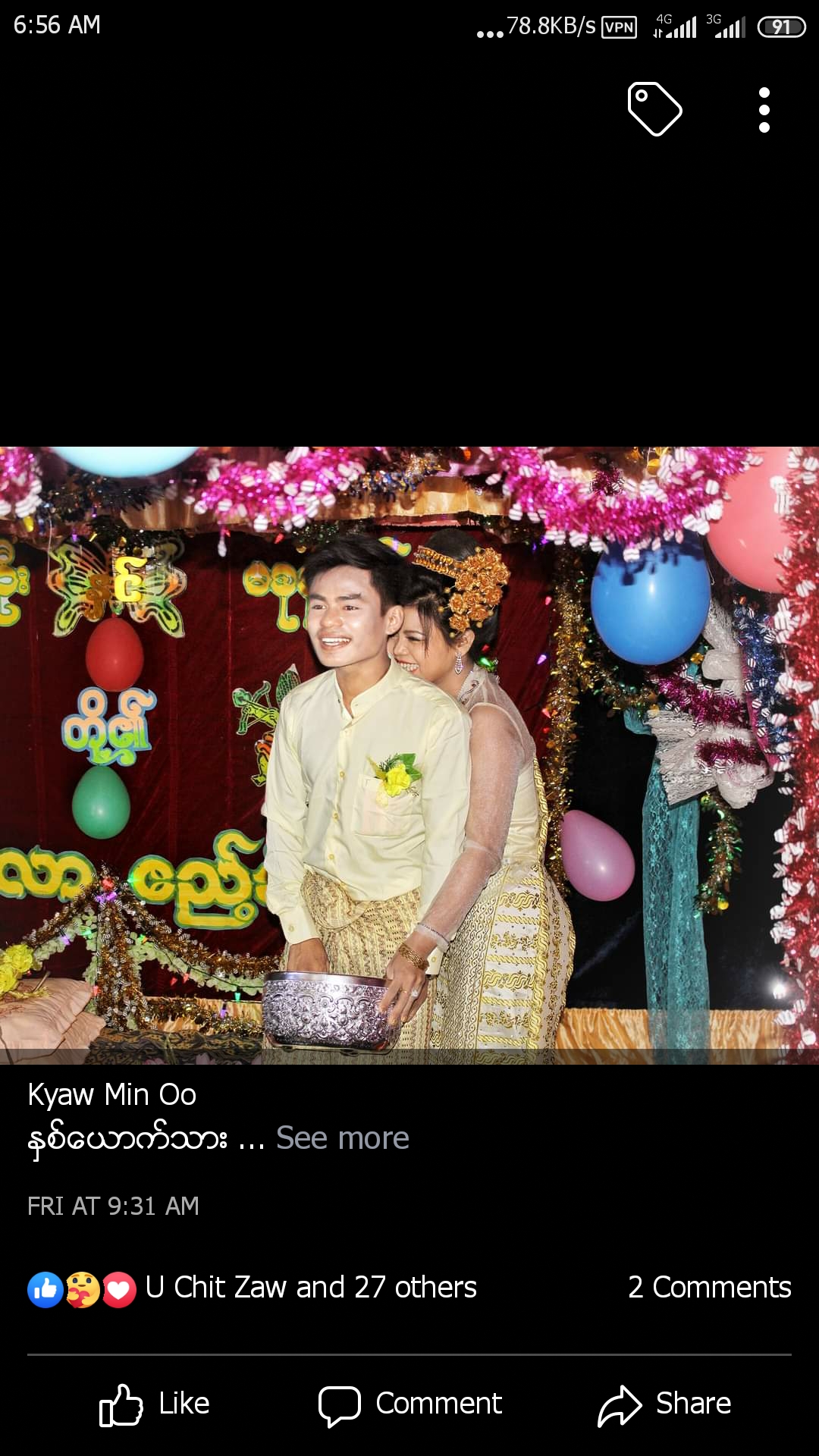819x1456 pixels.
Task: Write a comment on the photo
Action: (410, 1404)
